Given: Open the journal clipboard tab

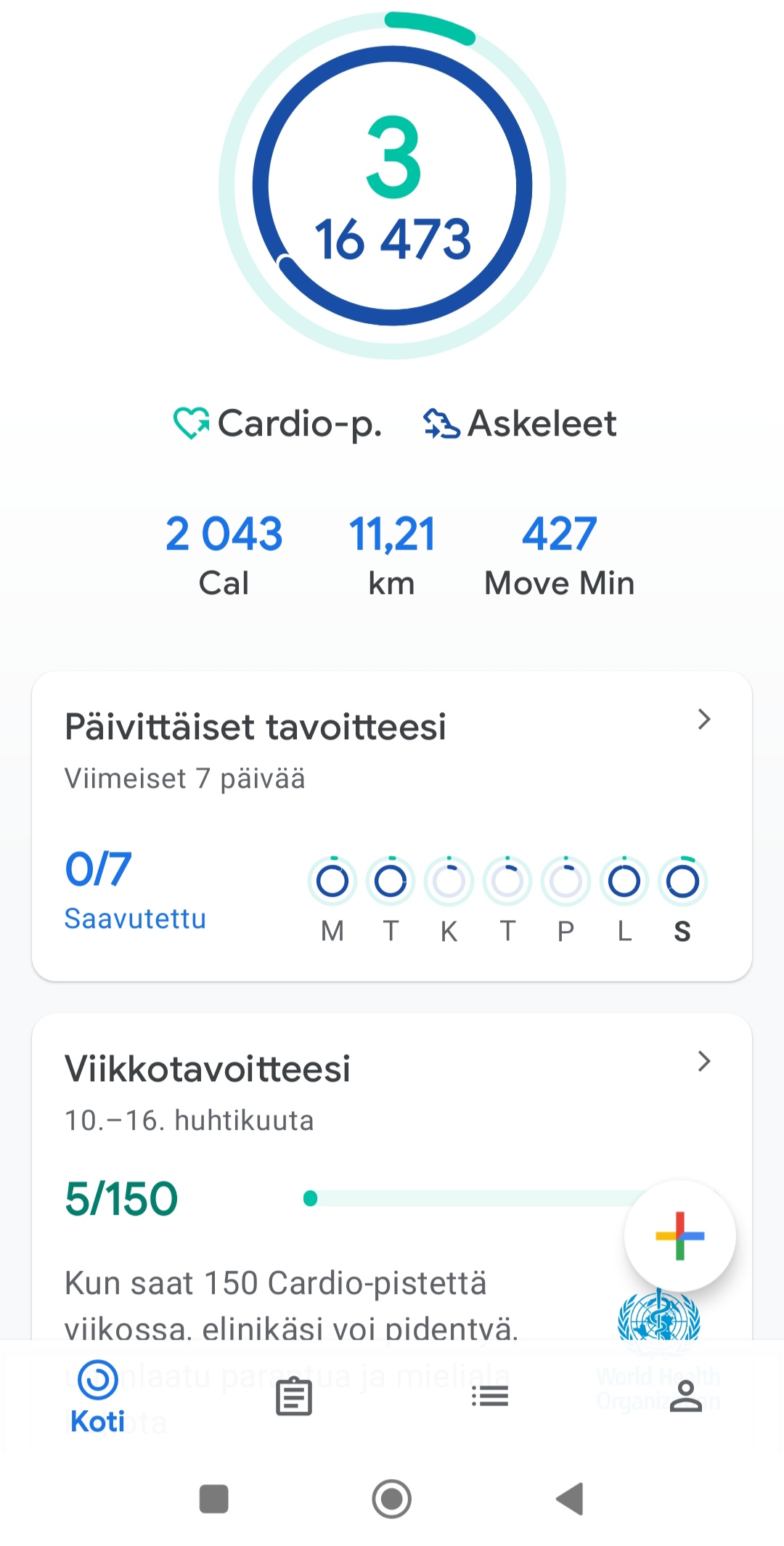Looking at the screenshot, I should pyautogui.click(x=294, y=1396).
